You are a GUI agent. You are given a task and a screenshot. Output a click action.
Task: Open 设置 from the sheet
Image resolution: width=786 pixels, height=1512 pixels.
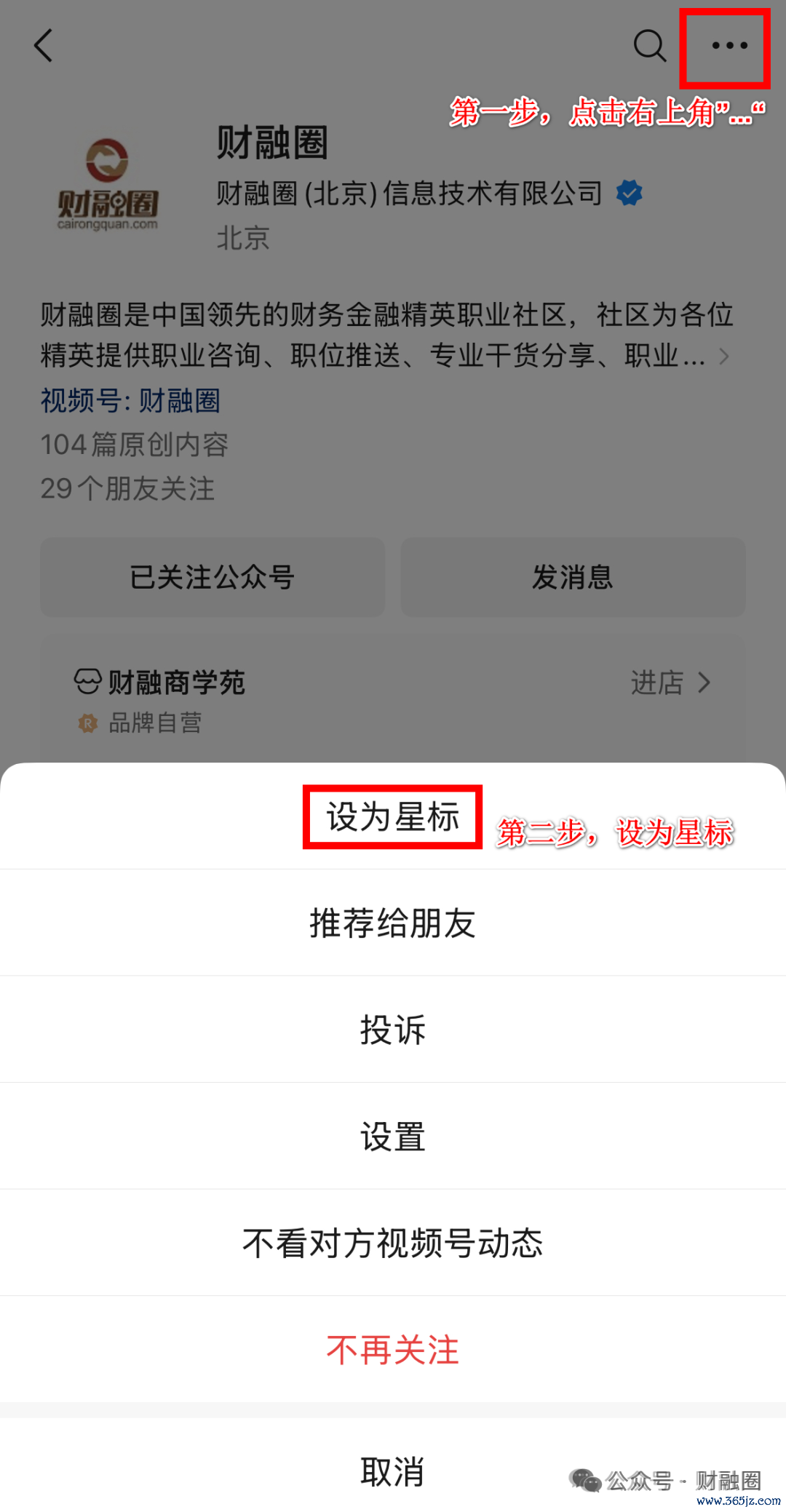392,1136
